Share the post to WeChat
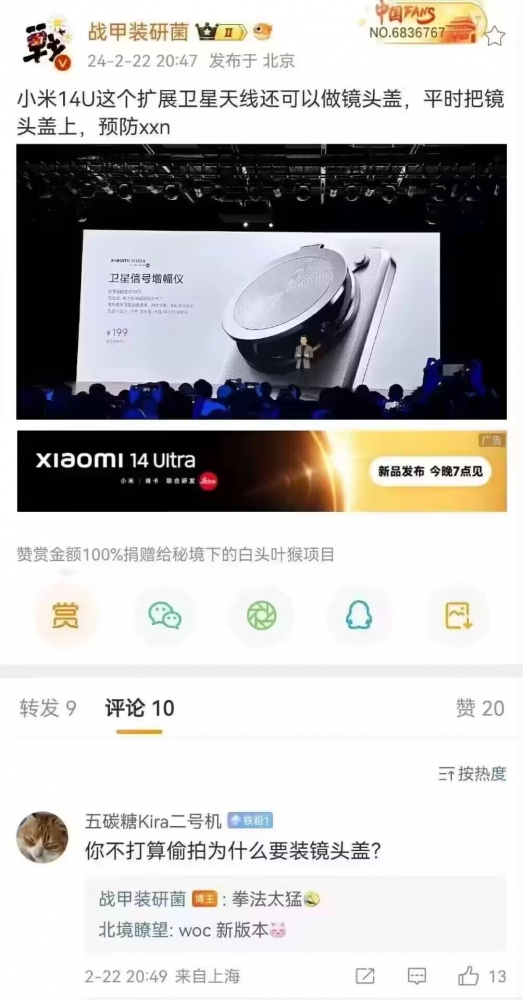The height and width of the screenshot is (1000, 523). 164,616
